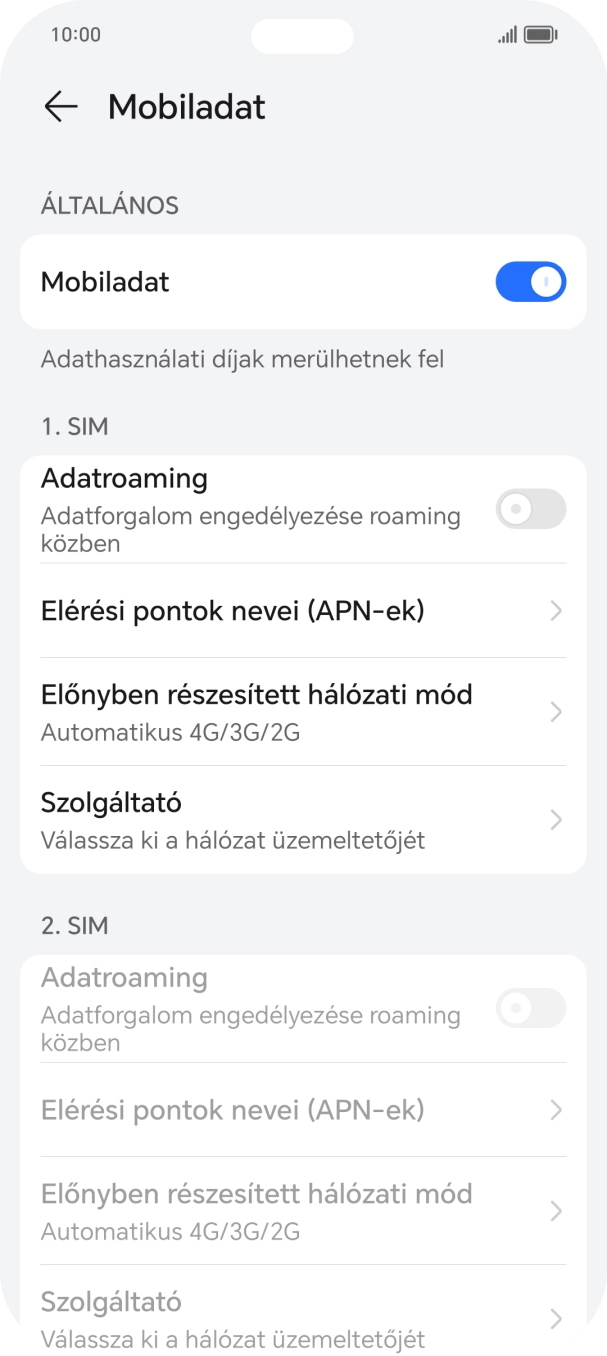Enable Adatroaming for 1. SIM
This screenshot has height=1356, width=607.
(x=530, y=510)
